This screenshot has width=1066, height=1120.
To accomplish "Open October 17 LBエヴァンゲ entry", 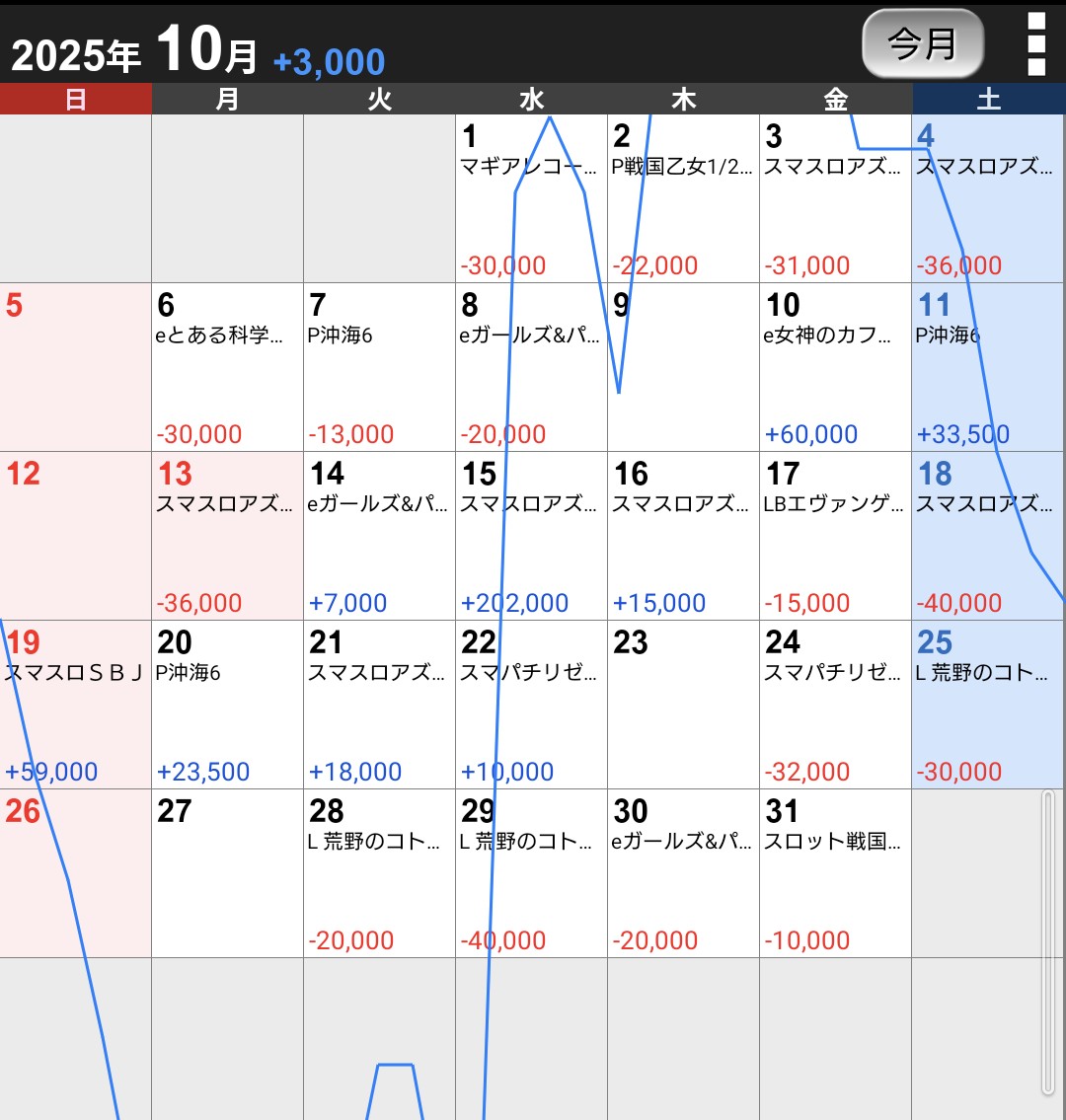I will tap(835, 536).
